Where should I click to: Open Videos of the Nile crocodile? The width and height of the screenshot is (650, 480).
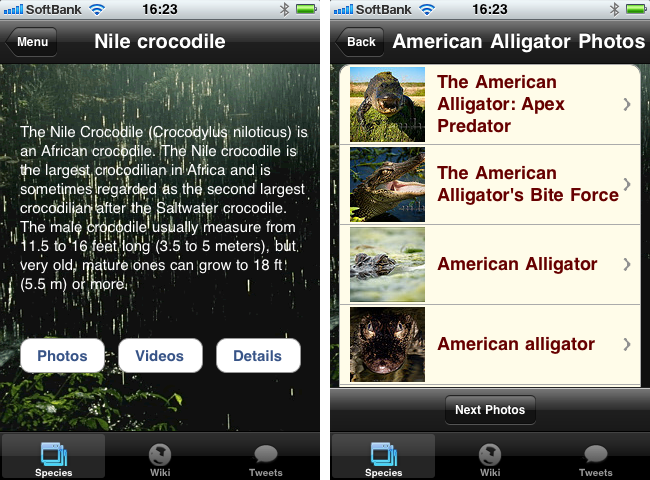(160, 356)
